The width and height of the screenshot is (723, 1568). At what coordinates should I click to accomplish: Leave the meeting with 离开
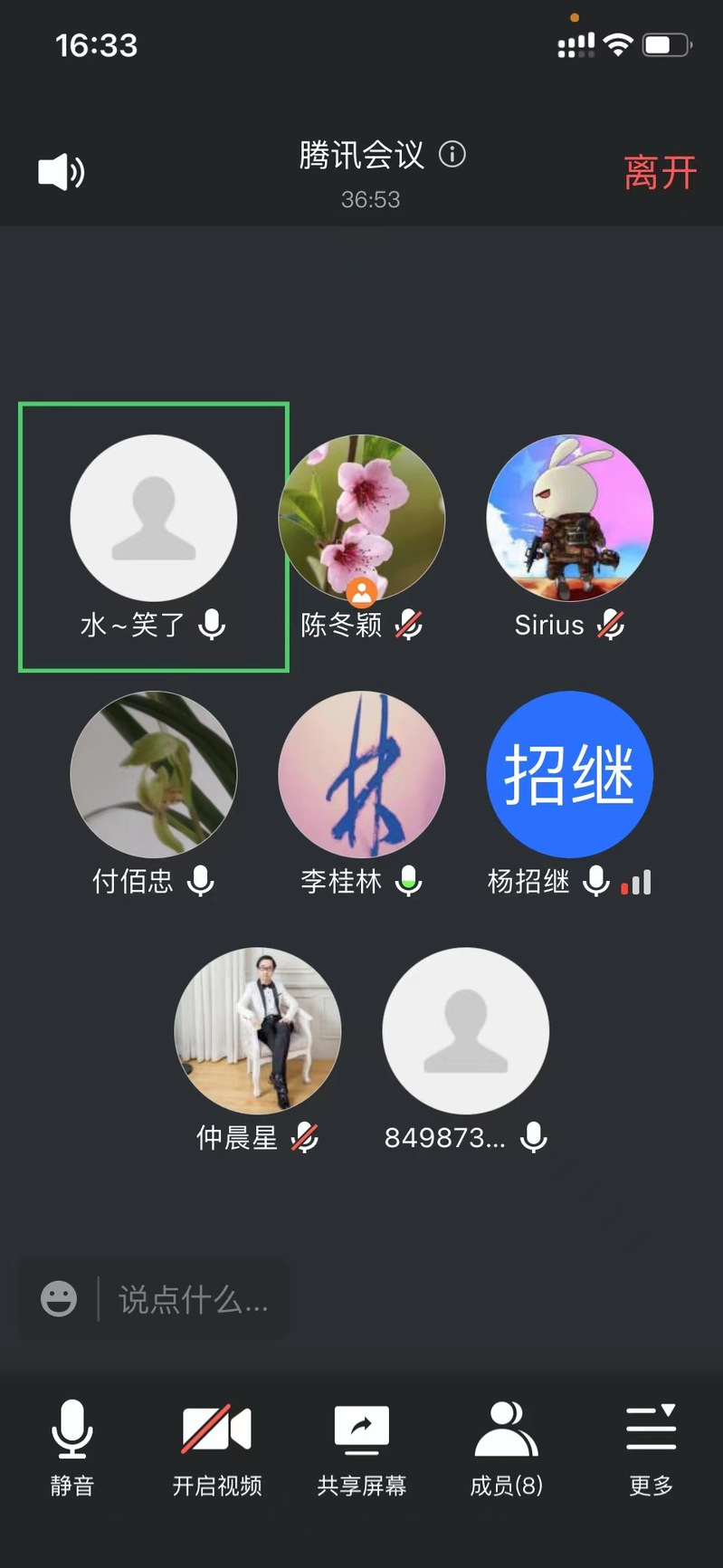tap(660, 172)
